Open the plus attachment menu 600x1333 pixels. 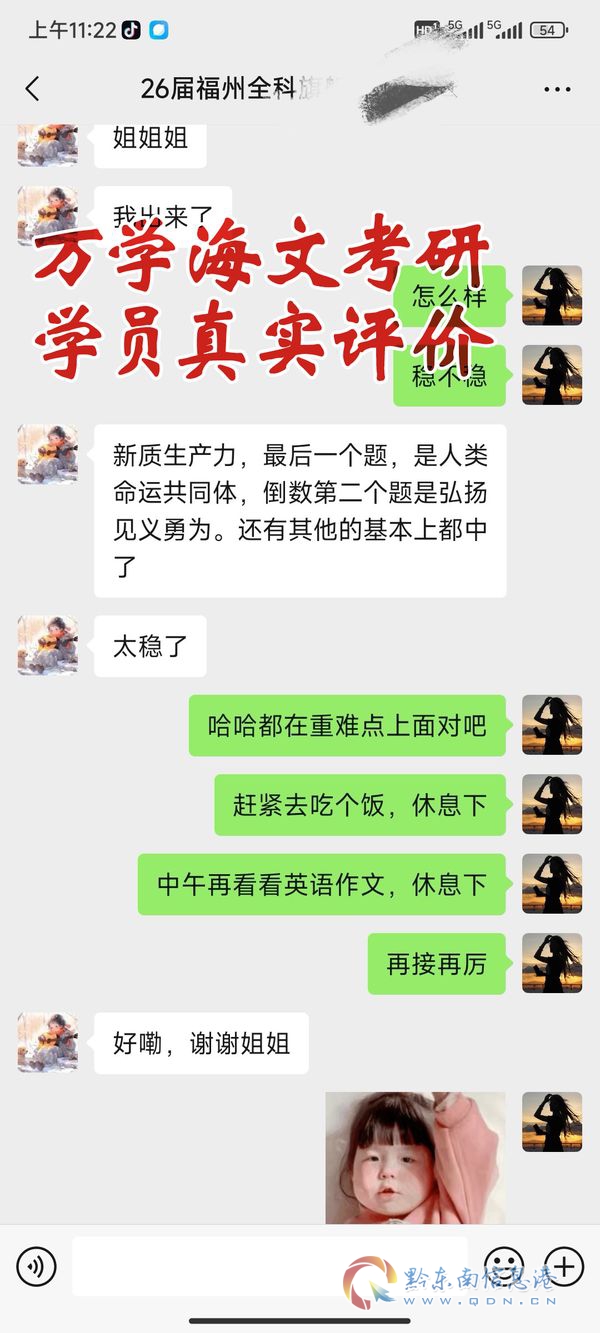coord(563,1267)
